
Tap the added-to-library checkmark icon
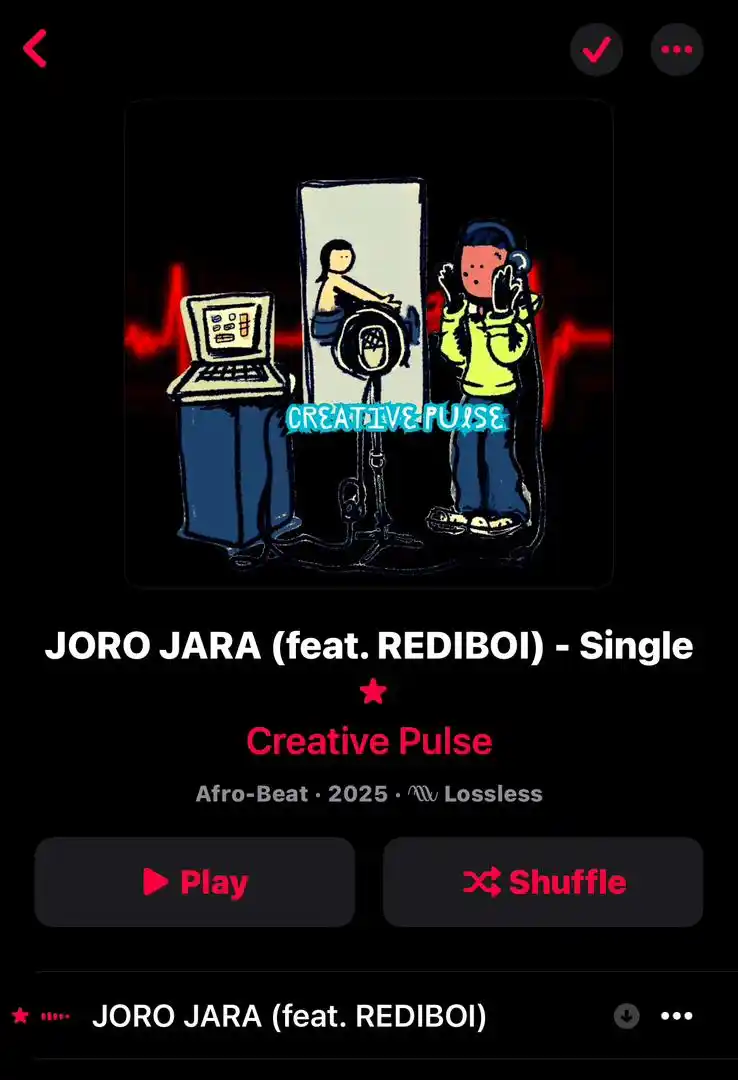597,49
